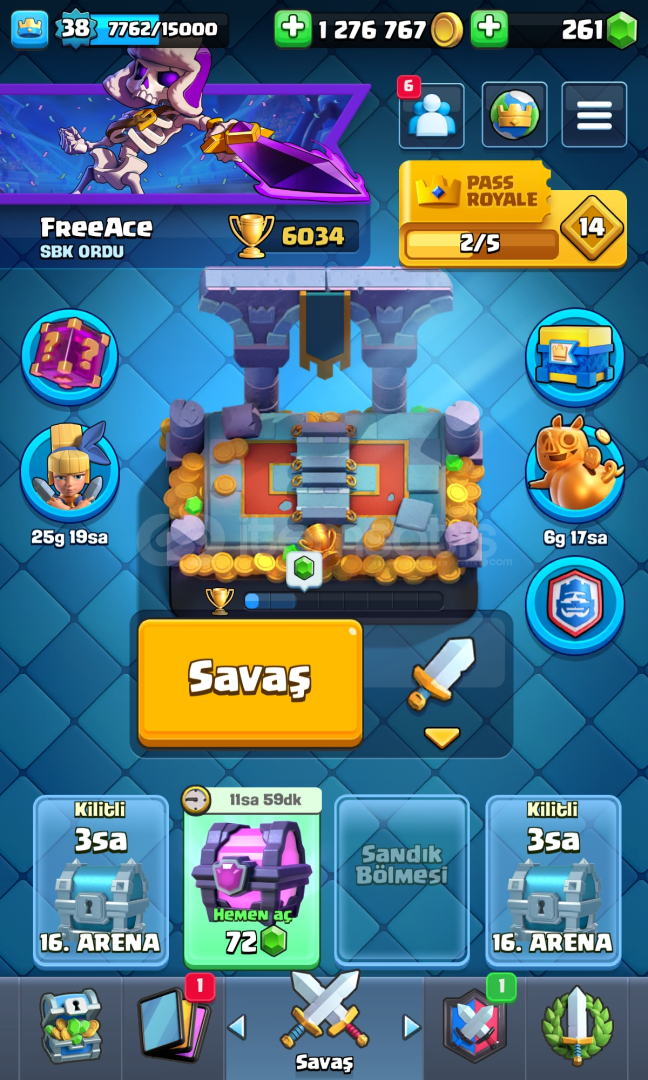This screenshot has height=1080, width=648.
Task: Open the tournaments laurel sword tab
Action: (577, 1026)
